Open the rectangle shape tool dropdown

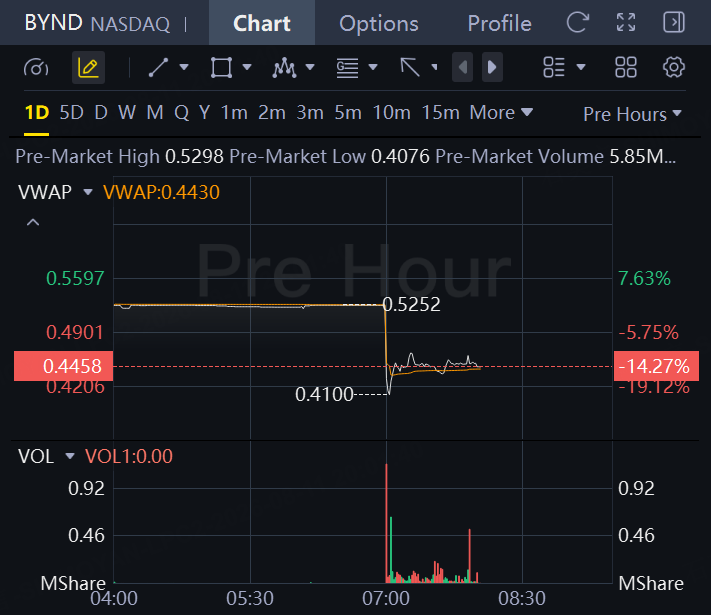pyautogui.click(x=247, y=68)
